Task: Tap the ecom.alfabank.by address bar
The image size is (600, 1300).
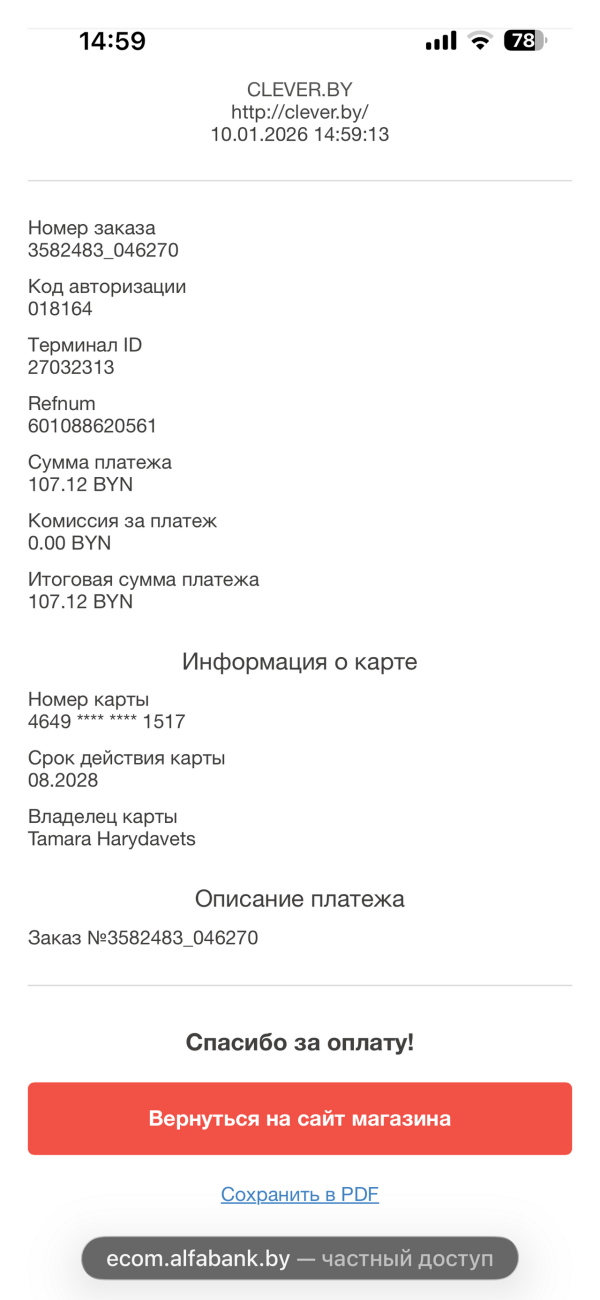Action: click(300, 1259)
